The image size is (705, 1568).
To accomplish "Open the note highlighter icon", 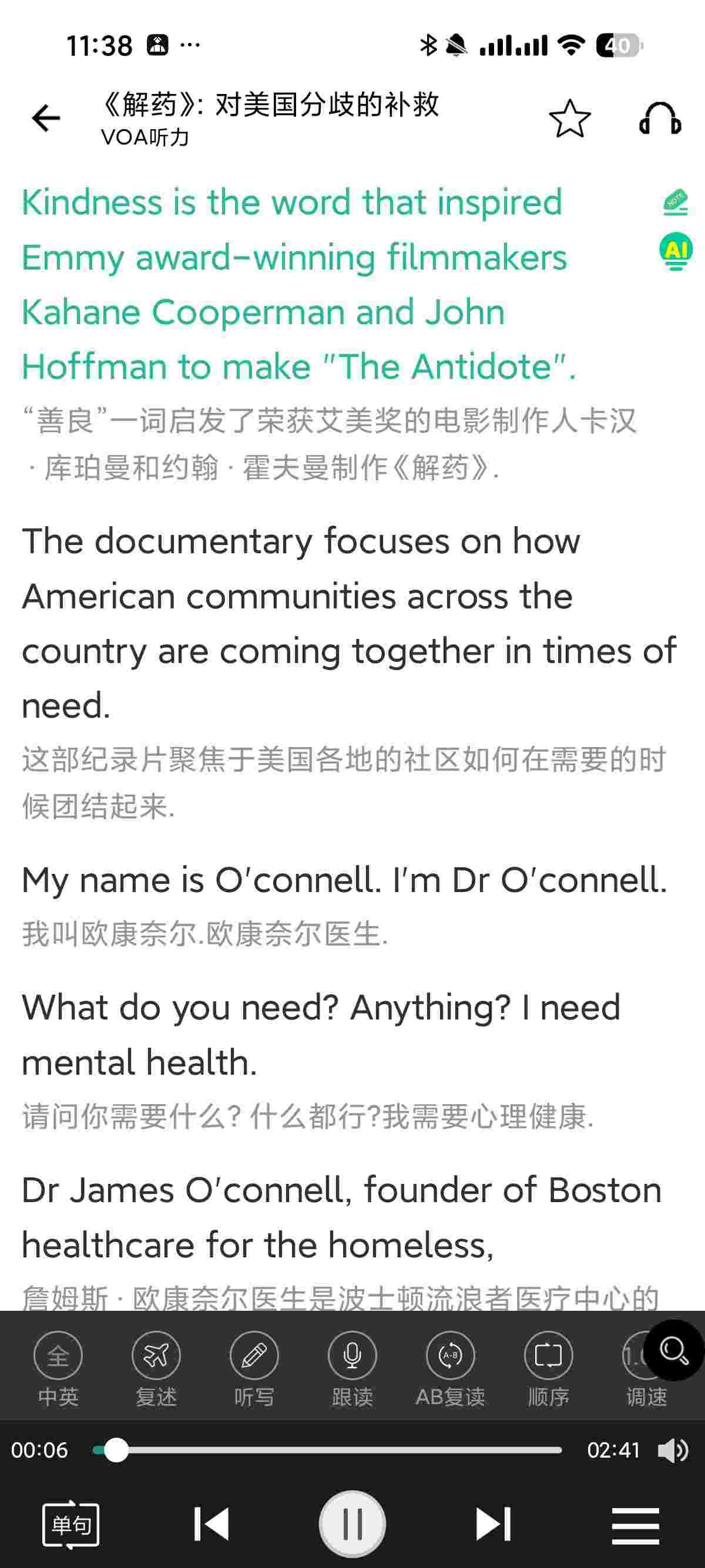I will point(675,203).
